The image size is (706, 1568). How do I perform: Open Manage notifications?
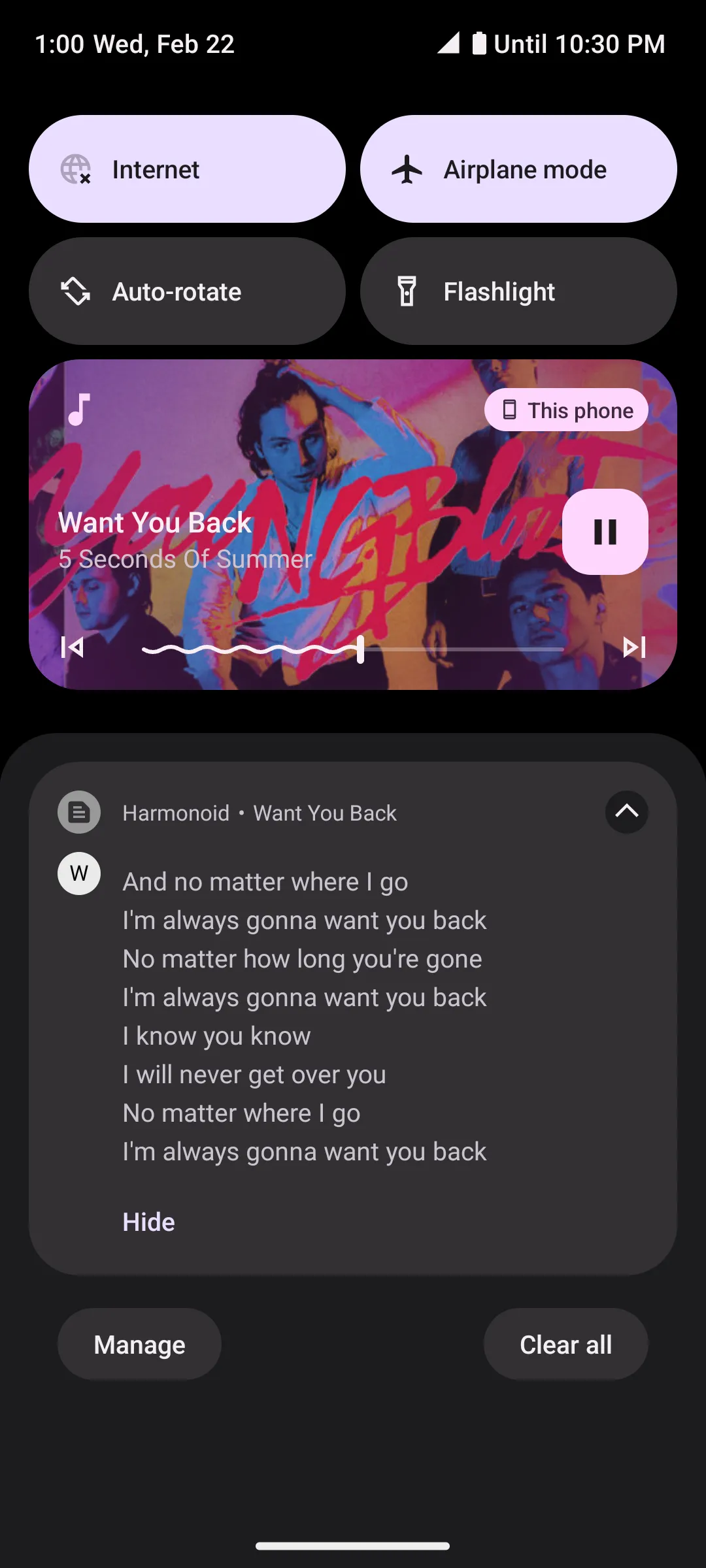click(x=139, y=1345)
